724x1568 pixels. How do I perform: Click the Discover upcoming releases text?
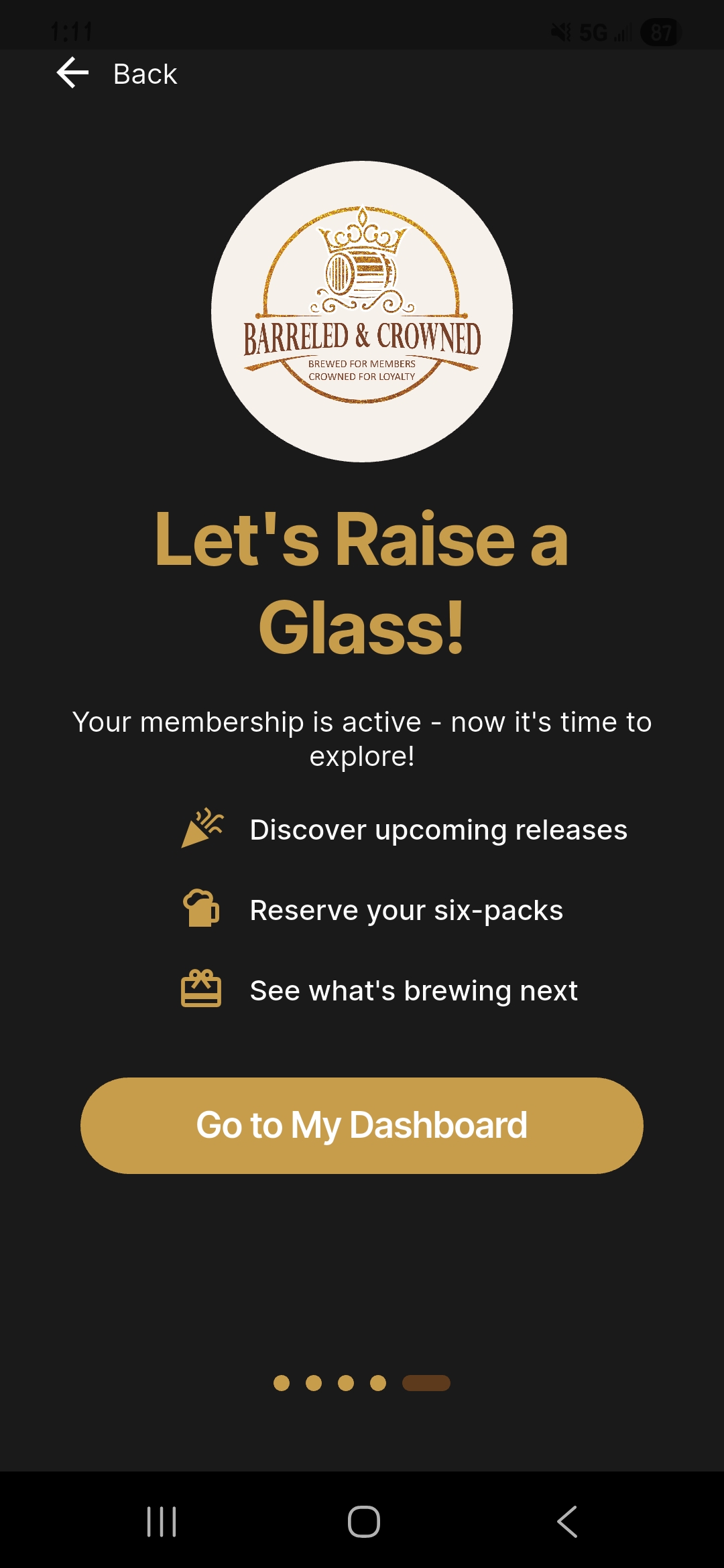tap(438, 830)
